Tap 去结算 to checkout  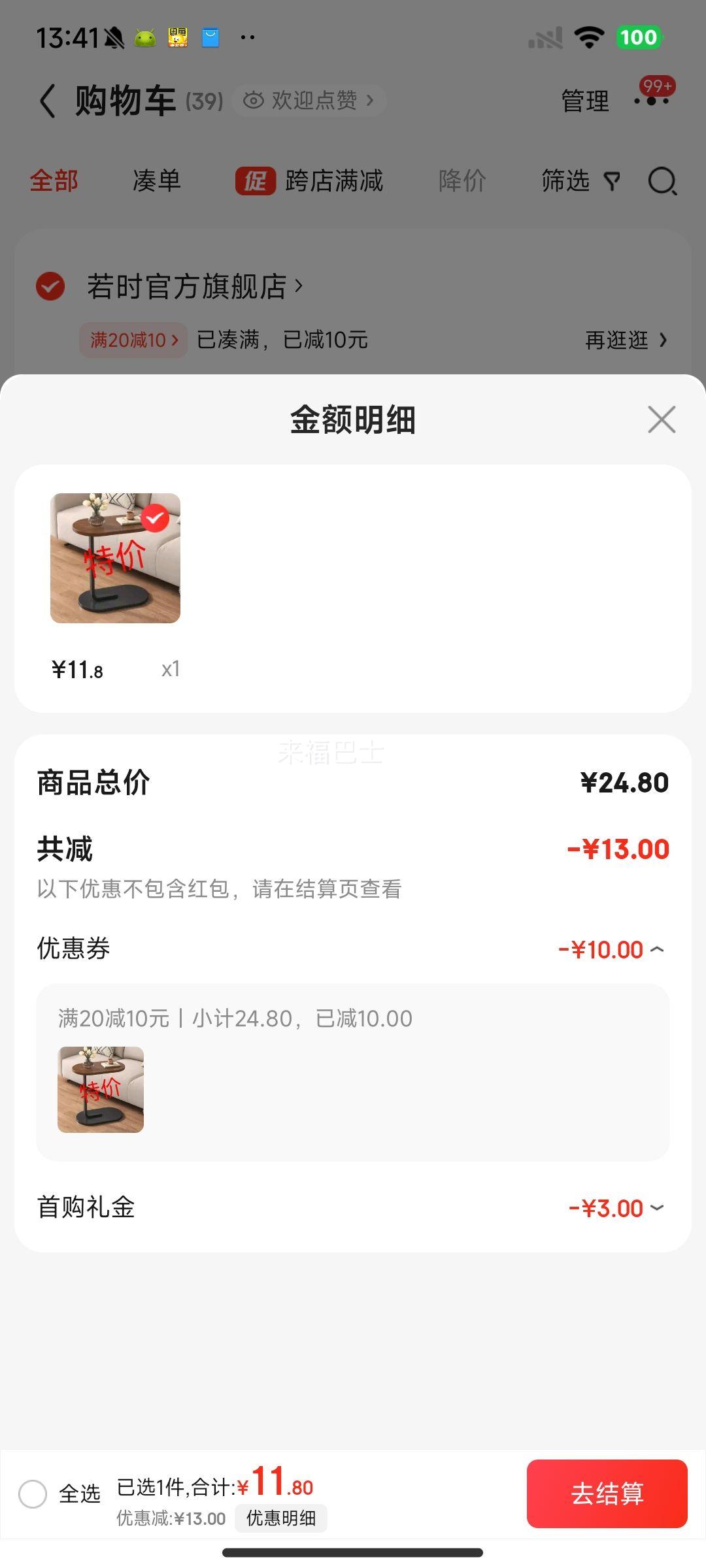point(607,1494)
